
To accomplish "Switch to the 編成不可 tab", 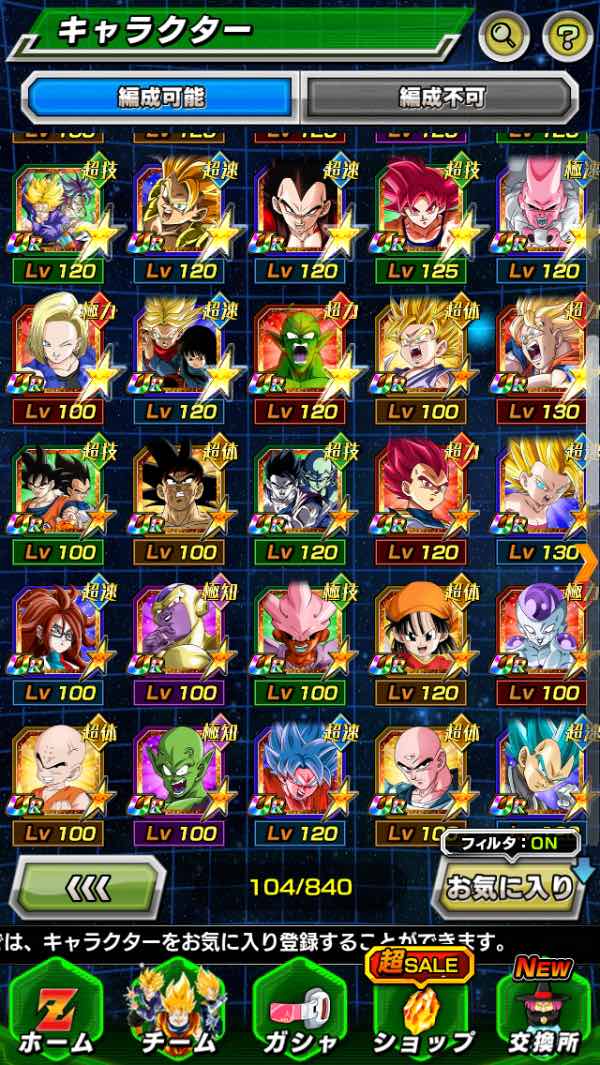I will (x=440, y=97).
